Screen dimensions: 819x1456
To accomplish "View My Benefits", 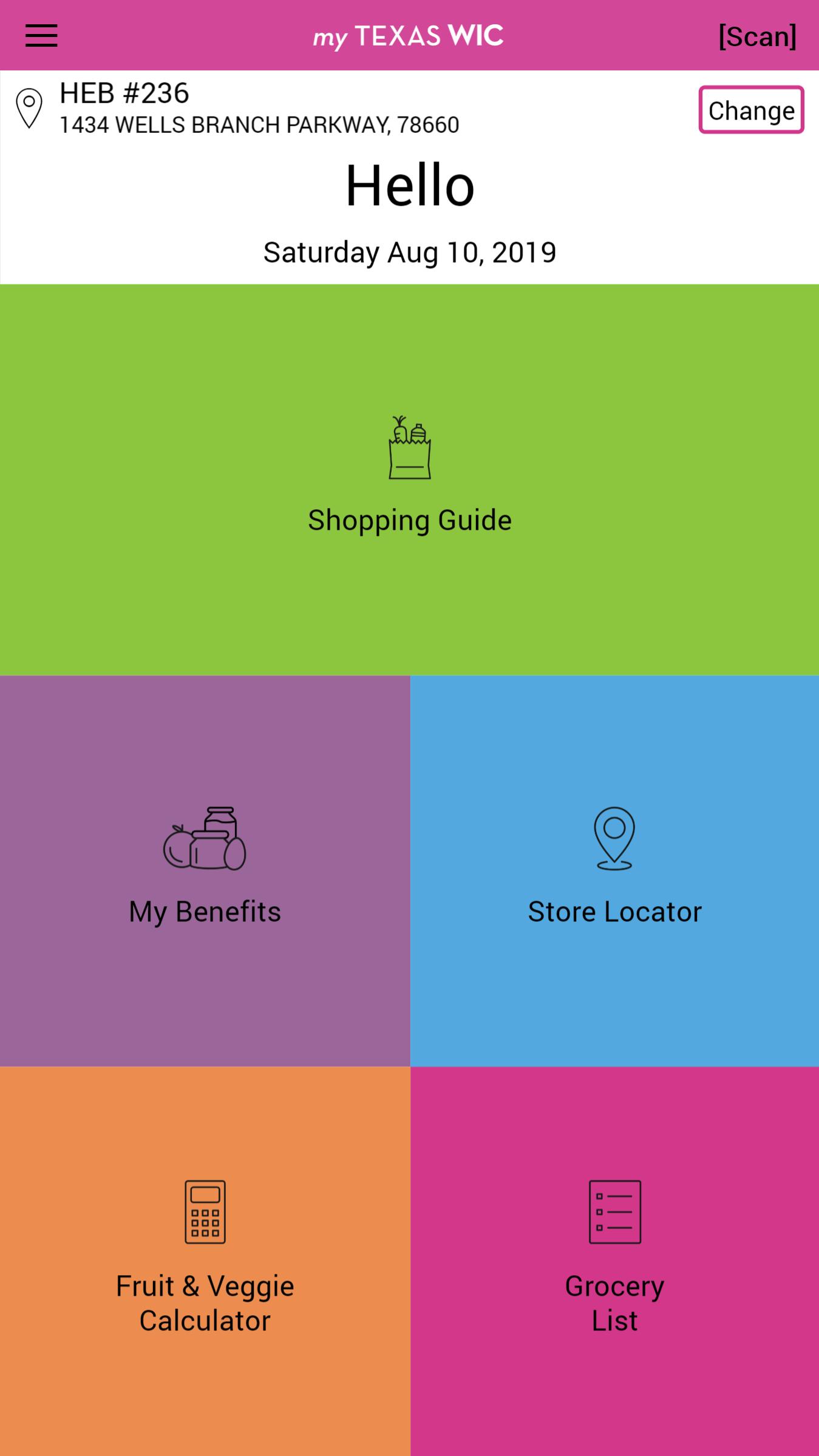I will [205, 871].
